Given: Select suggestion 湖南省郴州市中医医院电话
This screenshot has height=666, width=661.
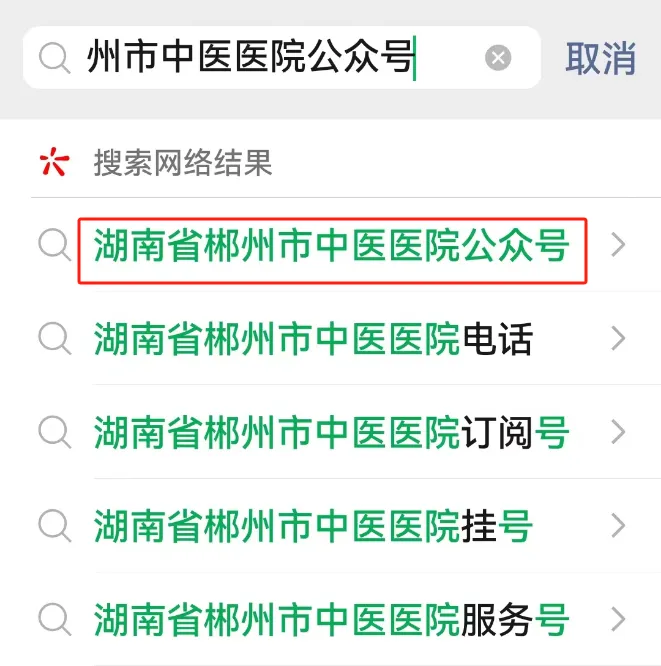Looking at the screenshot, I should (x=312, y=339).
